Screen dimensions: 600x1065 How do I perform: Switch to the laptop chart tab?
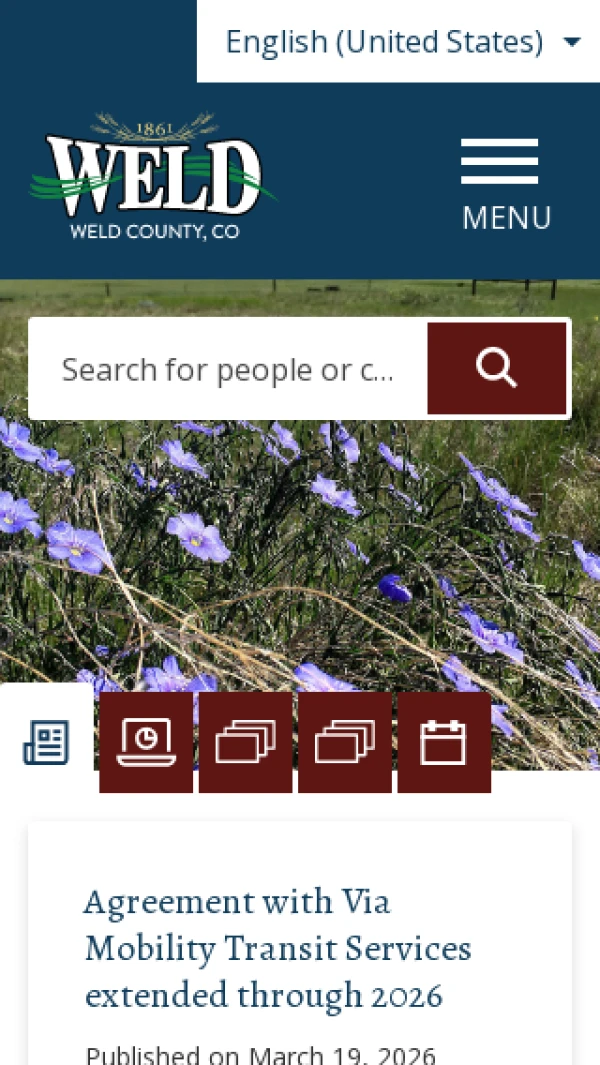[146, 742]
